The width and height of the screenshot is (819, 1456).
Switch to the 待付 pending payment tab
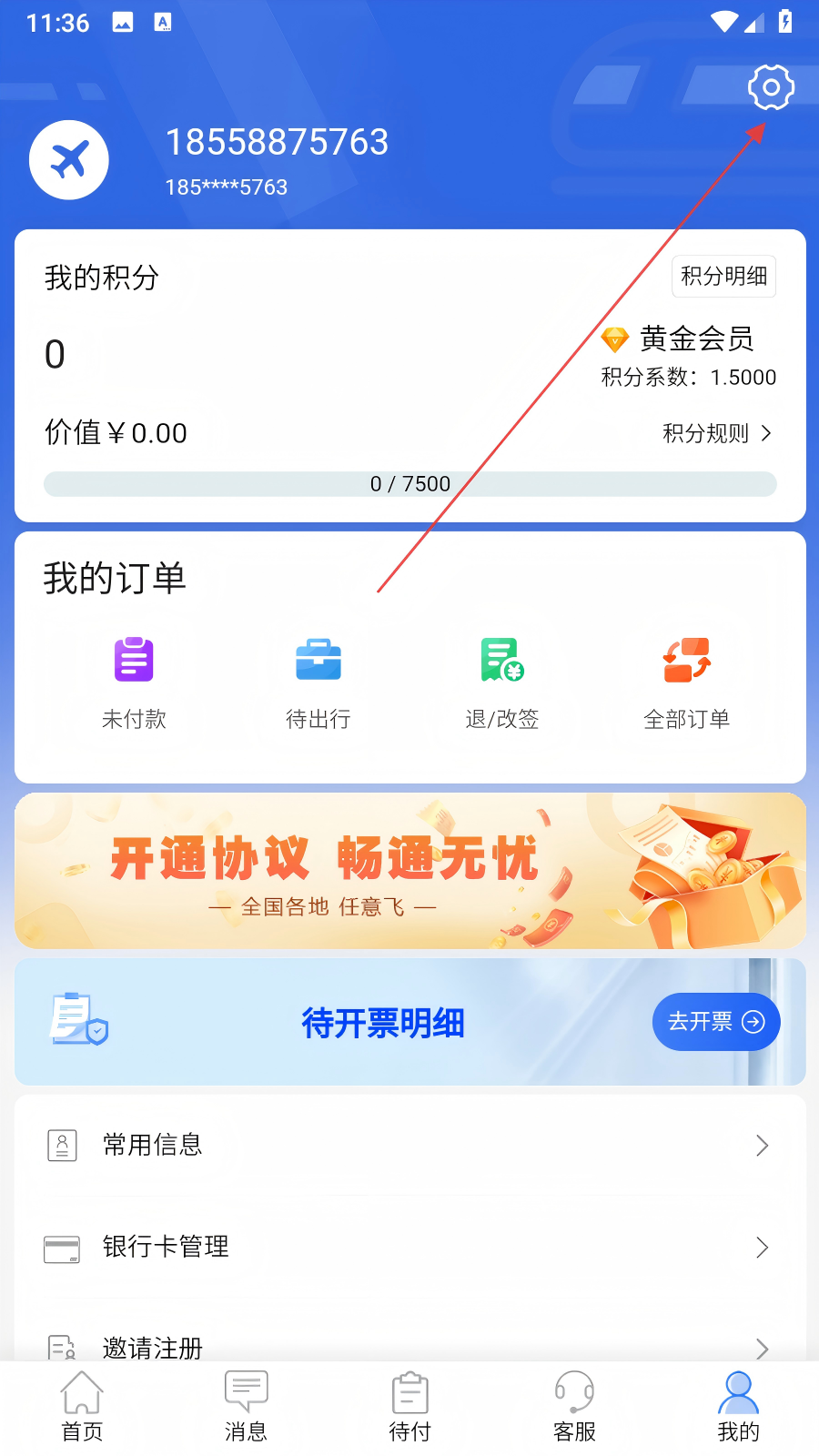(409, 1407)
